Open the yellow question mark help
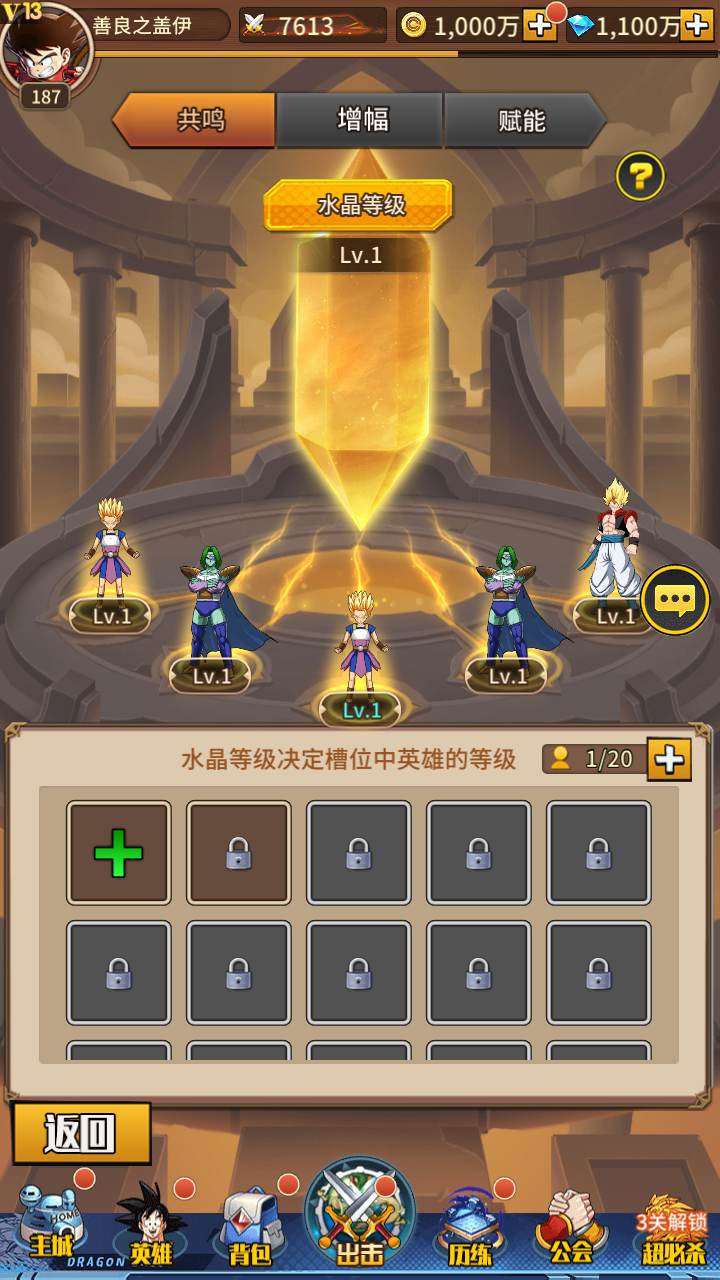 click(640, 177)
